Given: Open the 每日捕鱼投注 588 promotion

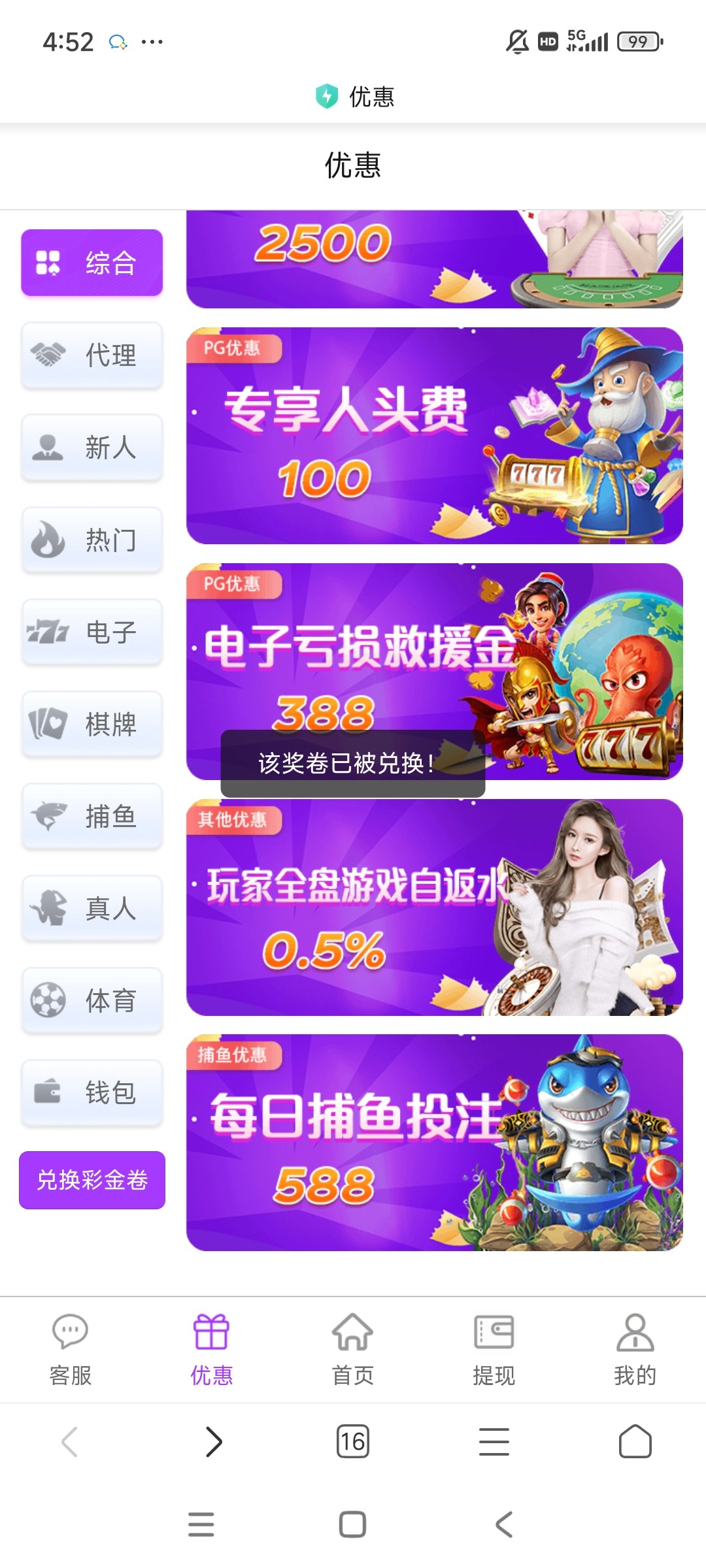Looking at the screenshot, I should [x=434, y=1143].
